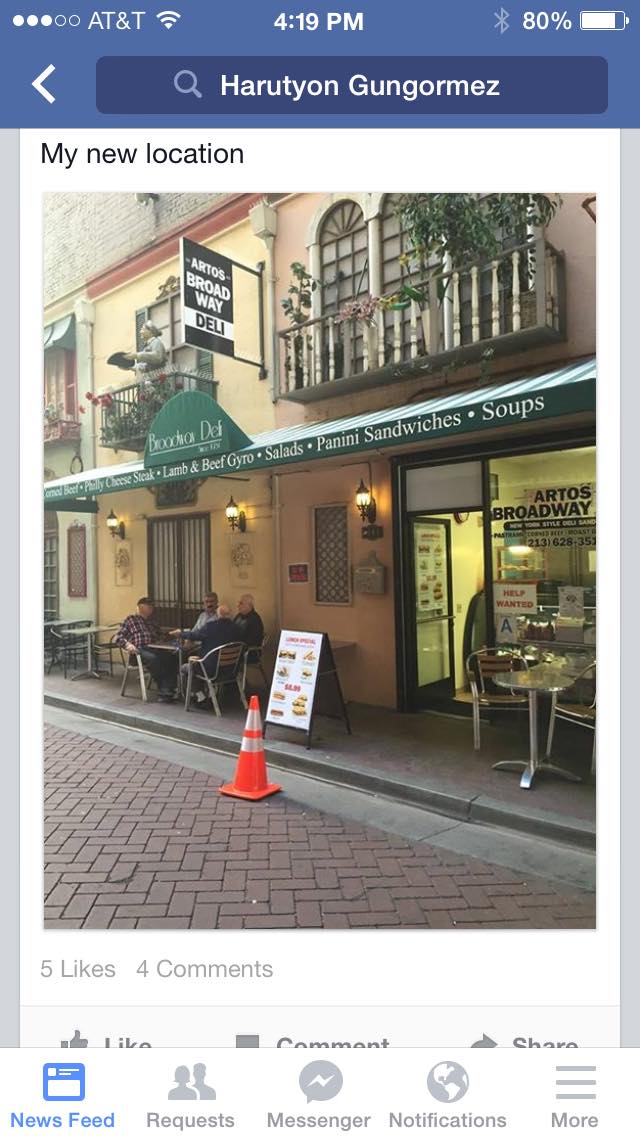Tap the search field showing Harutyon Gungormez
The width and height of the screenshot is (640, 1136).
352,85
